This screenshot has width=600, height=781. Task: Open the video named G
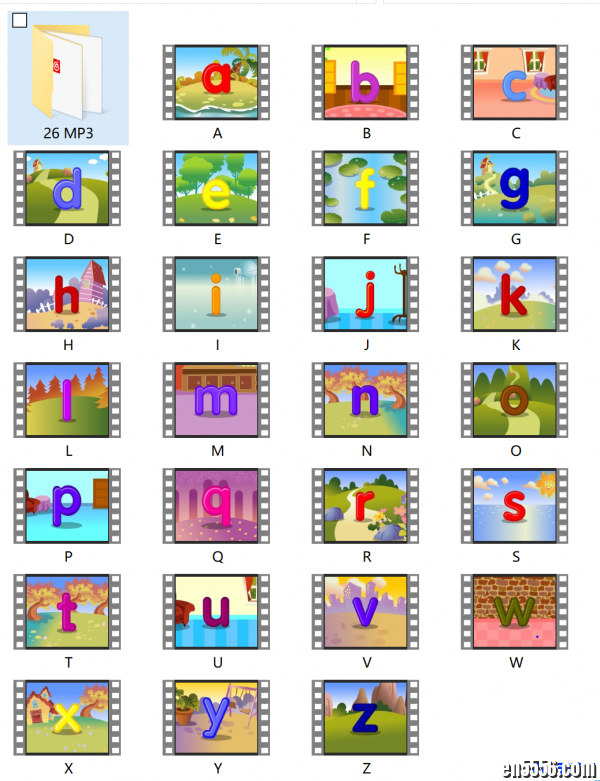(515, 189)
